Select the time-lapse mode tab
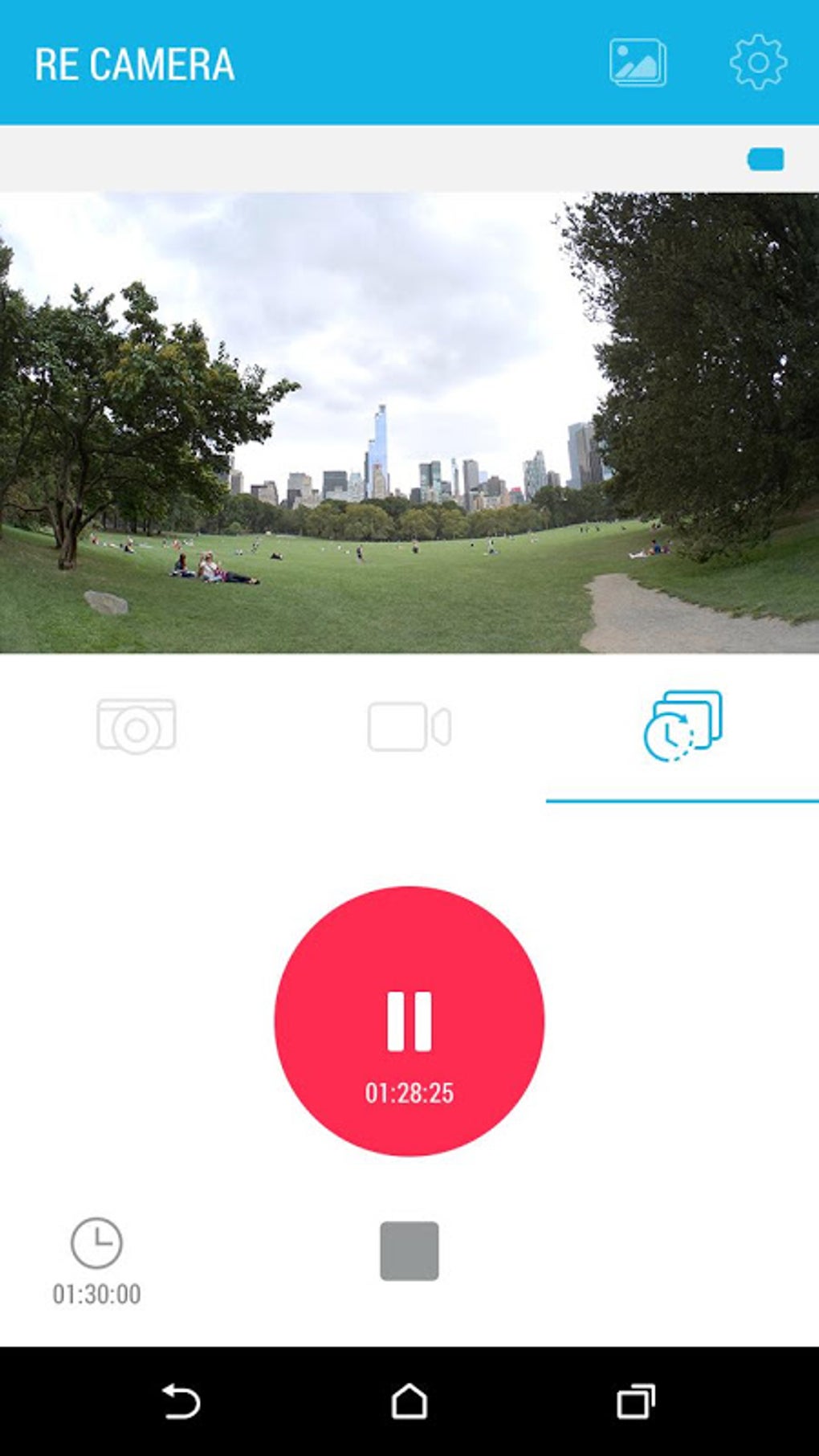Screen dimensions: 819x1456 (x=682, y=726)
